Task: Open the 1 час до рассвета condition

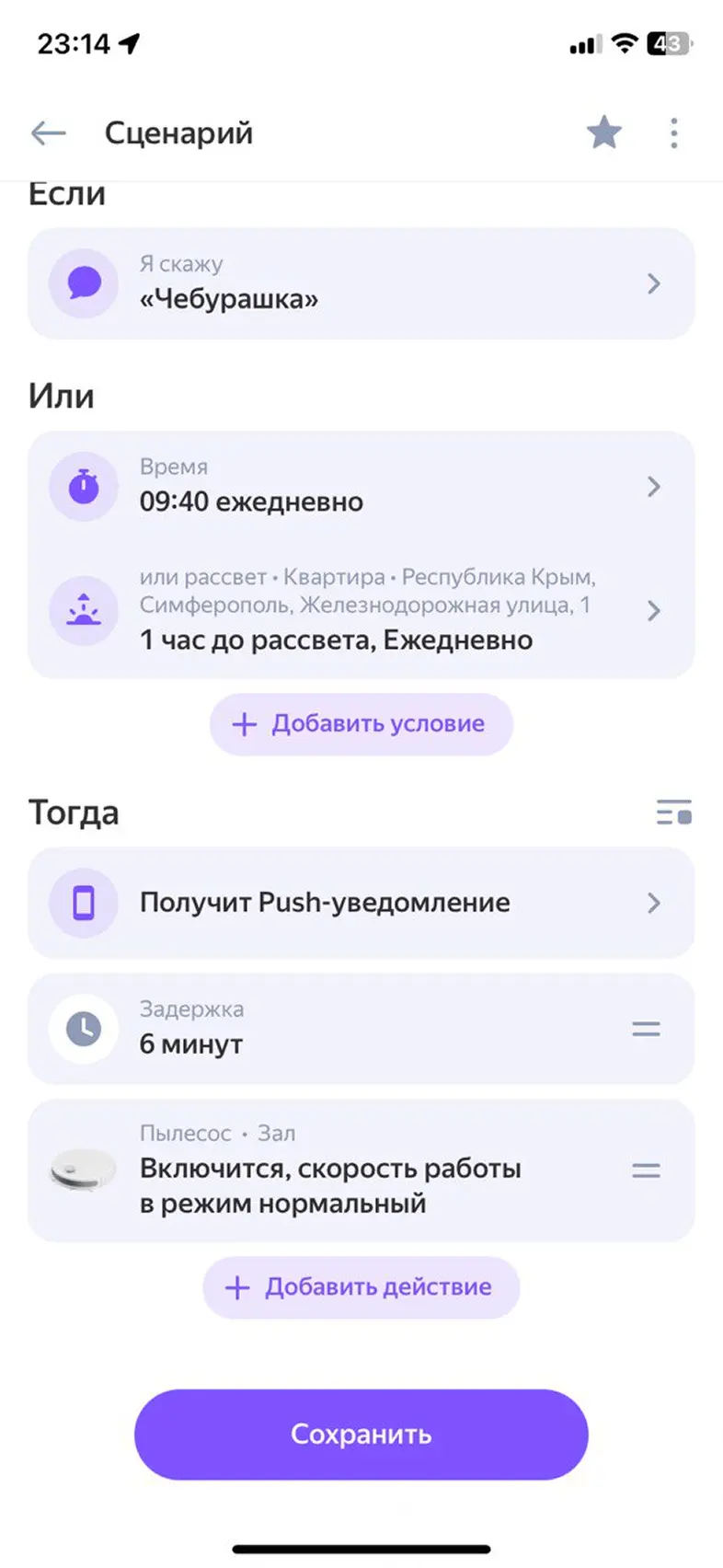Action: tap(361, 610)
